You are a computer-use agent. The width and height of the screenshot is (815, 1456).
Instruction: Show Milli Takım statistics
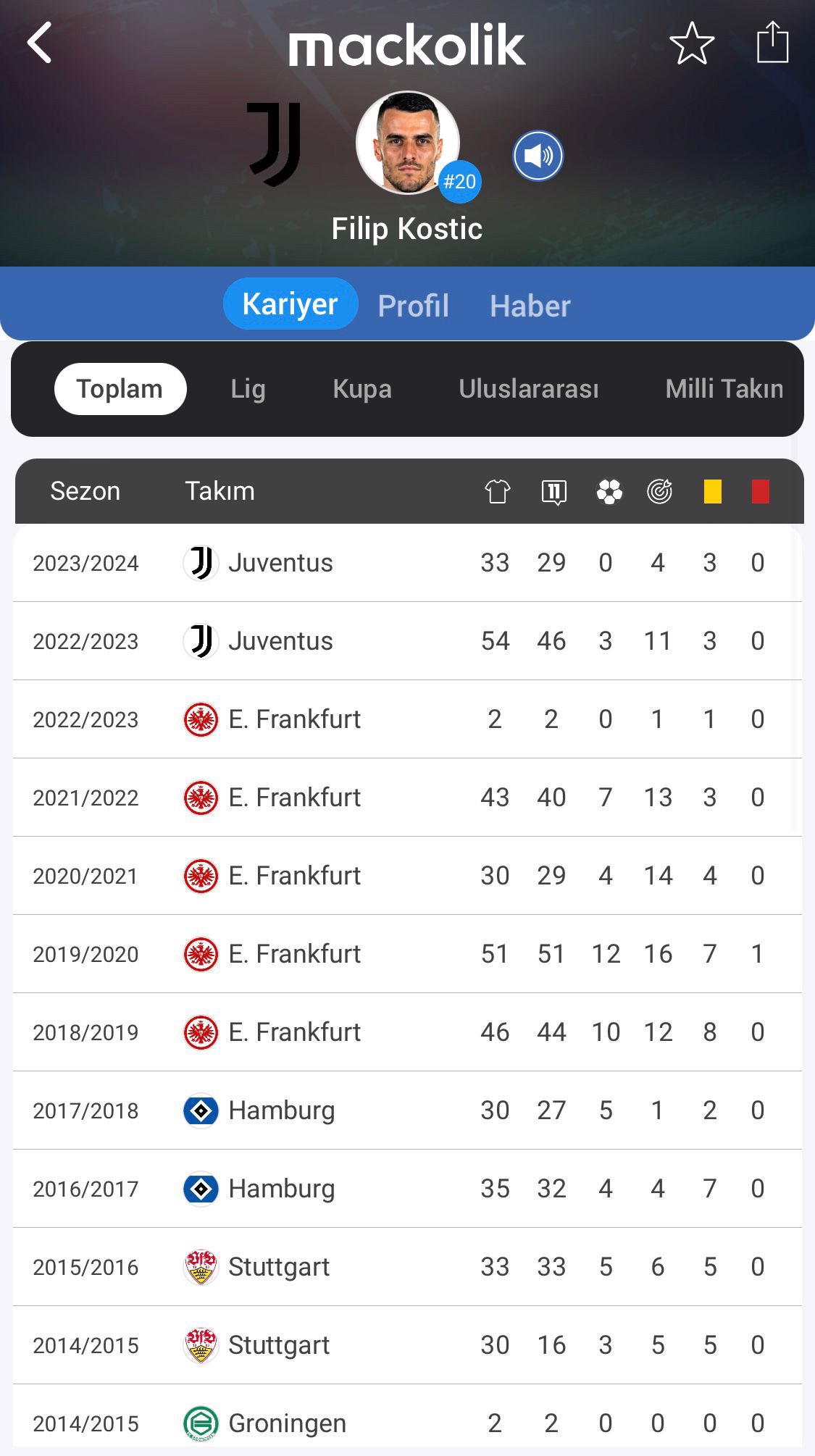[724, 389]
